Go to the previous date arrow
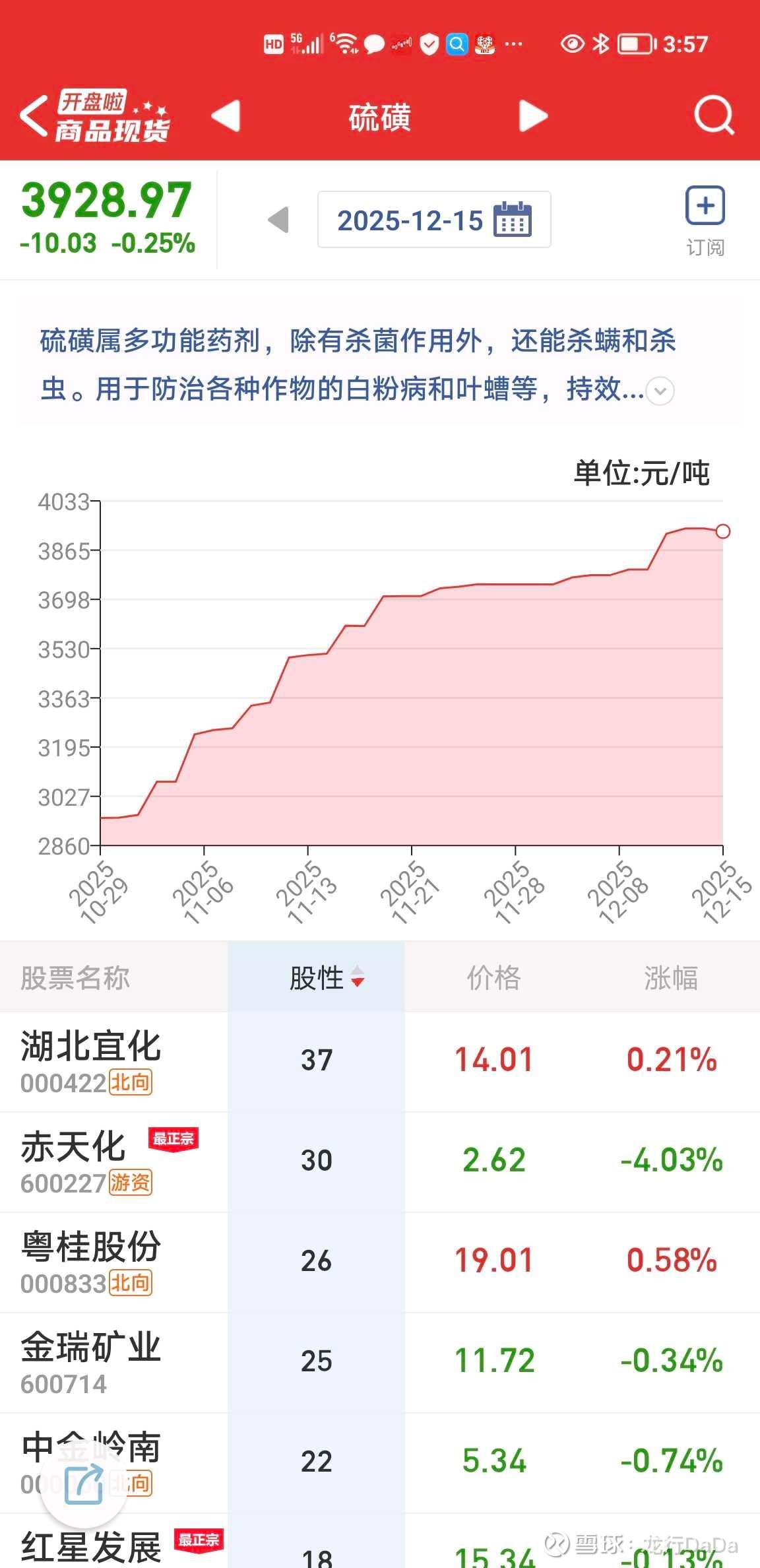Viewport: 760px width, 1568px height. pyautogui.click(x=279, y=220)
